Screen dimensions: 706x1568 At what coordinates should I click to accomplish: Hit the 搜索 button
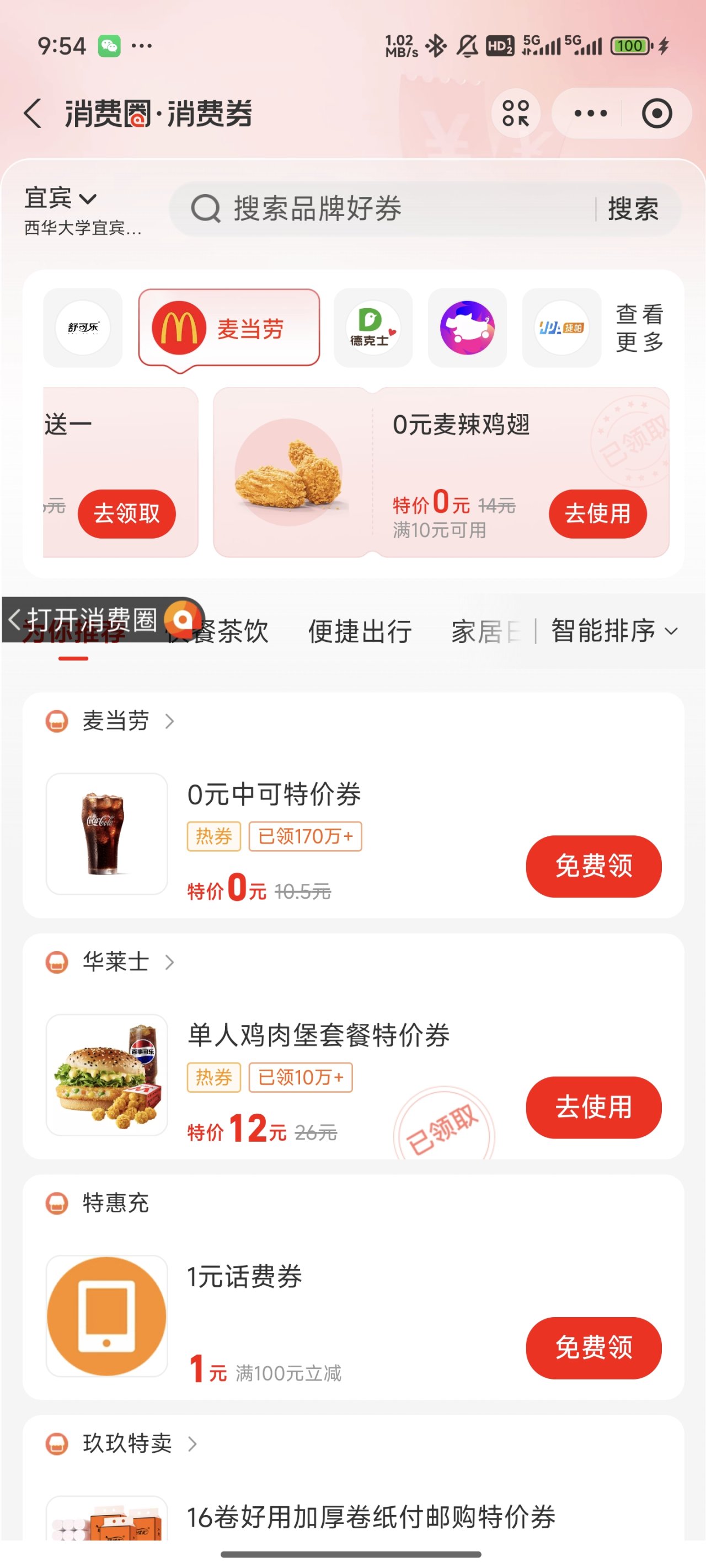click(633, 209)
